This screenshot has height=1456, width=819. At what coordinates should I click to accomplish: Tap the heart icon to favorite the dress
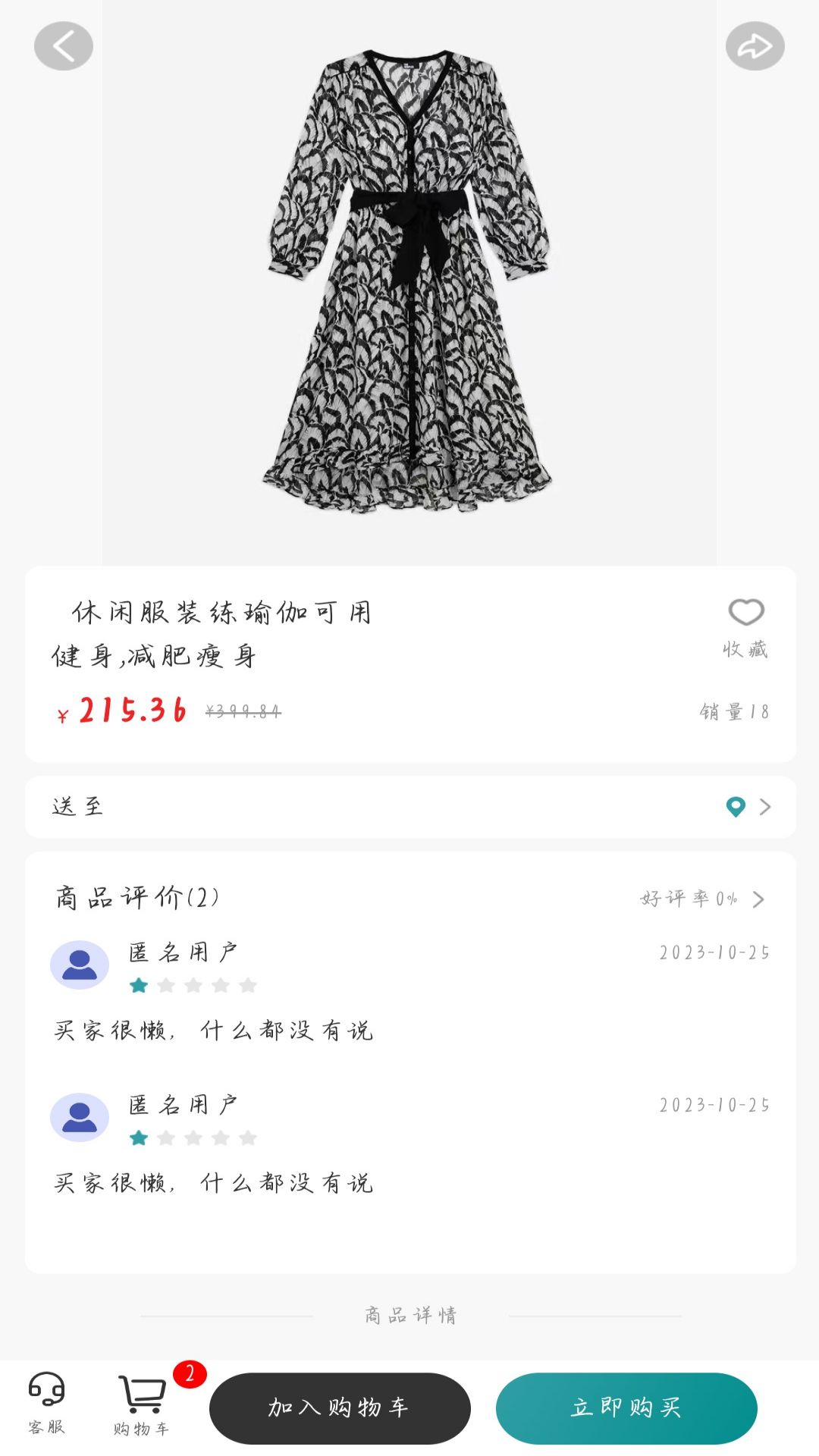click(746, 613)
